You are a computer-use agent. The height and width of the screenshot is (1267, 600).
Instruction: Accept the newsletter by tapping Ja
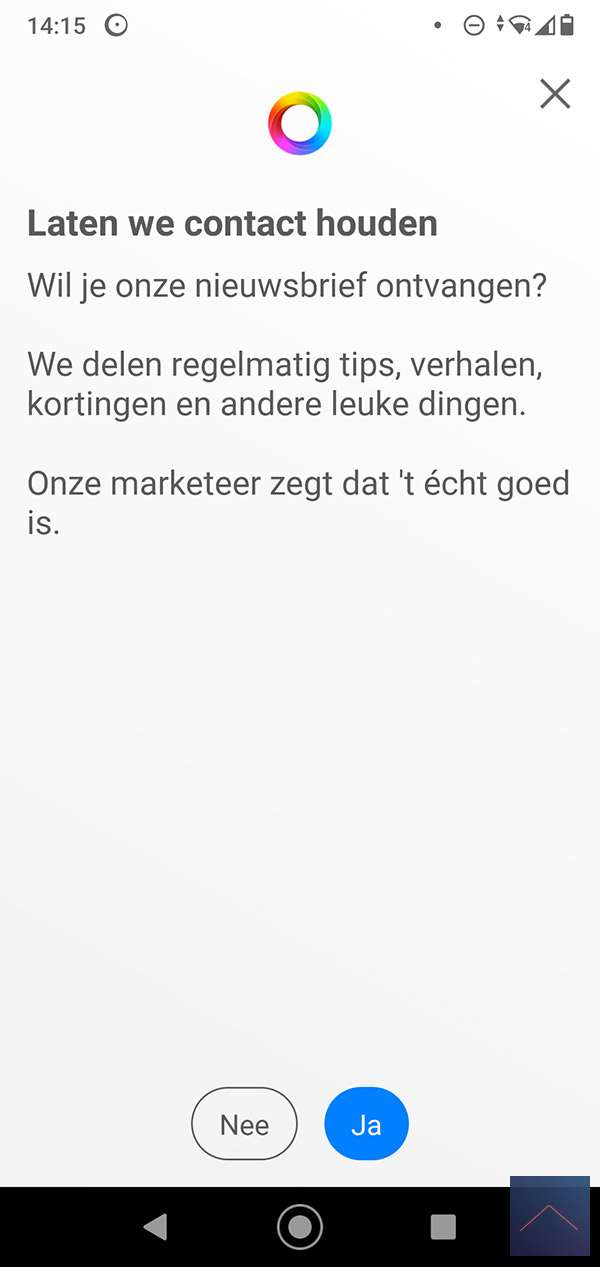click(x=366, y=1124)
